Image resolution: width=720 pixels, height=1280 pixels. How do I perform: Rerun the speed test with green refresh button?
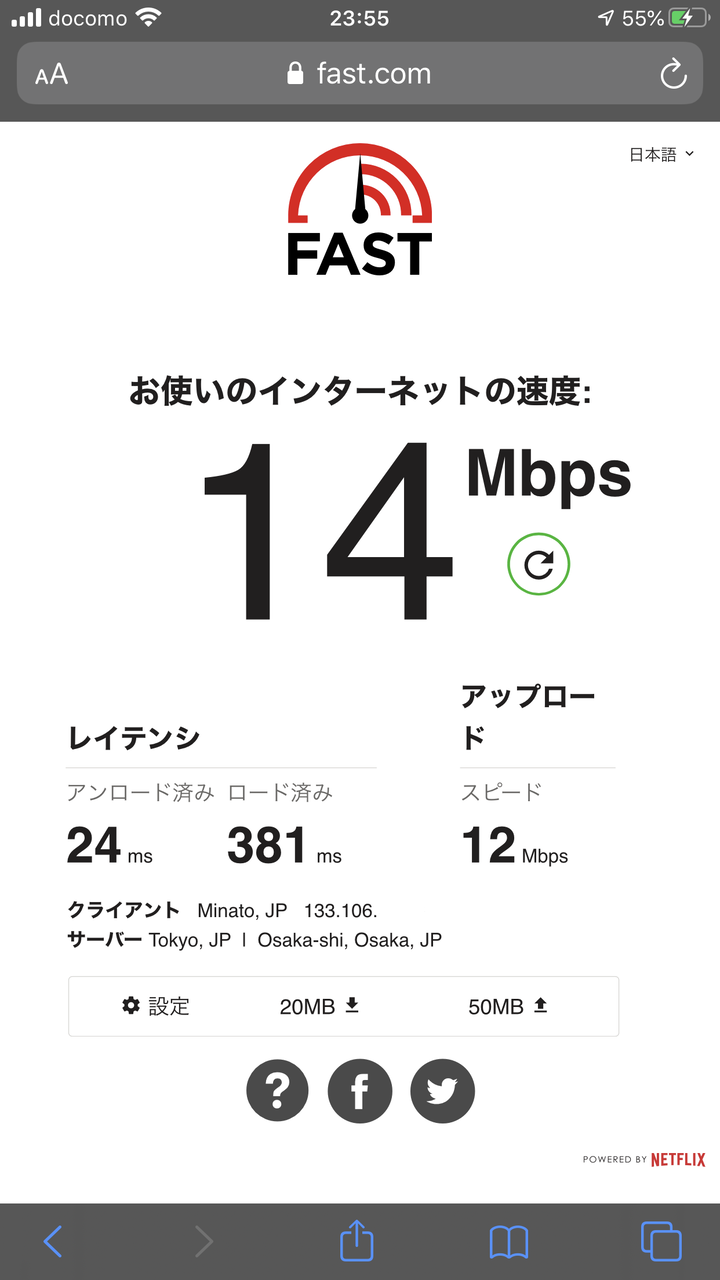(x=538, y=565)
